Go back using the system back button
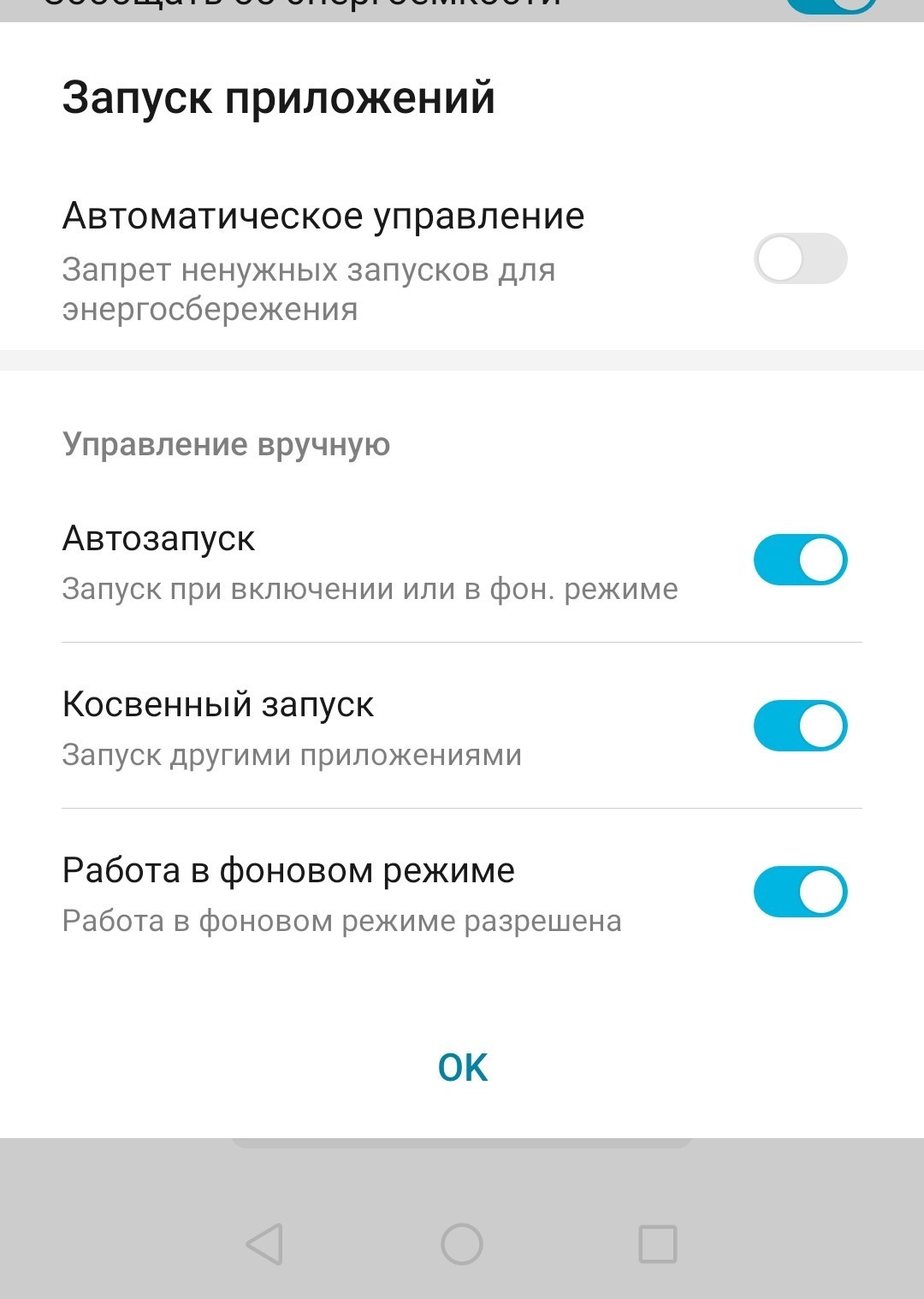 tap(264, 1243)
